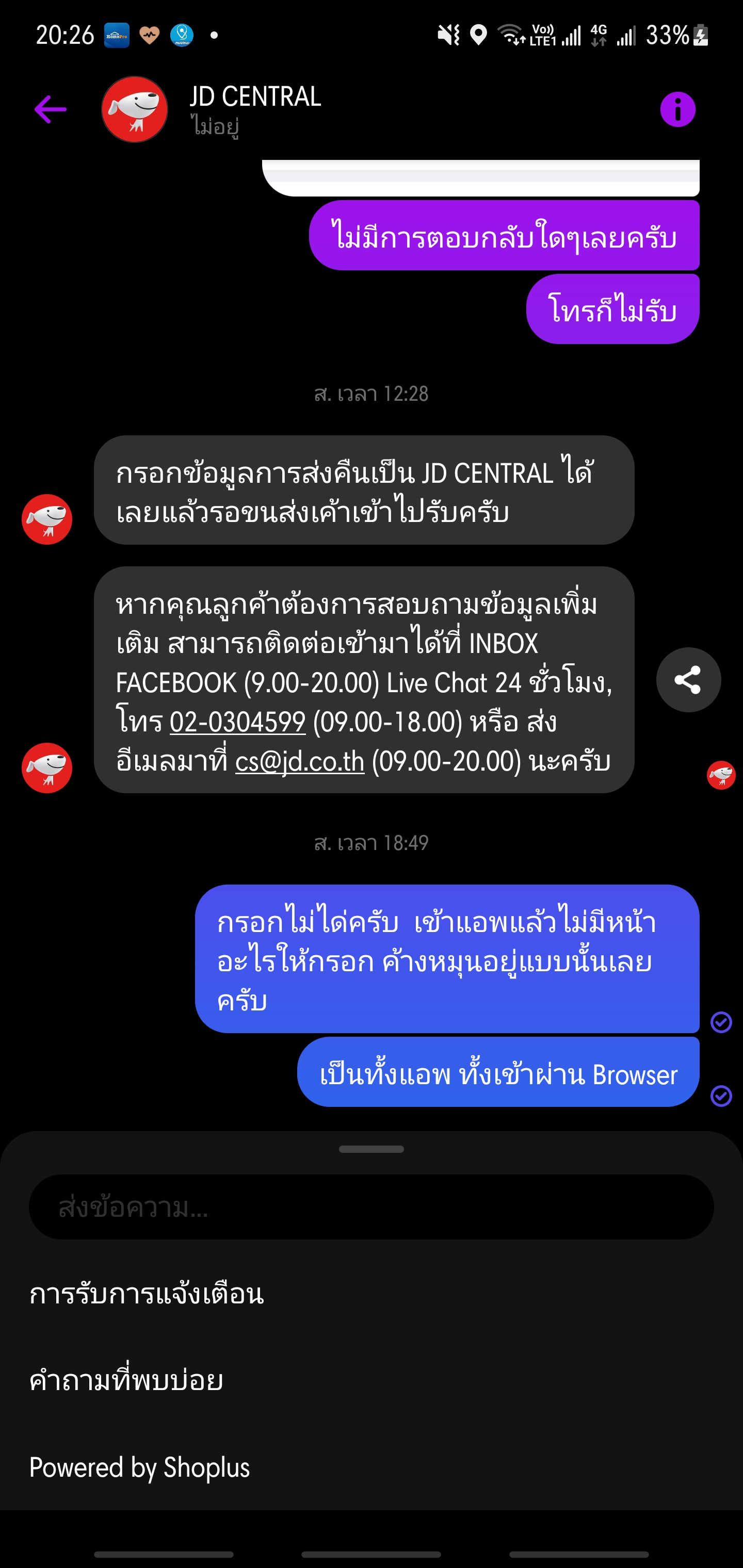Open the conversation info button
Image resolution: width=743 pixels, height=1568 pixels.
pos(677,109)
